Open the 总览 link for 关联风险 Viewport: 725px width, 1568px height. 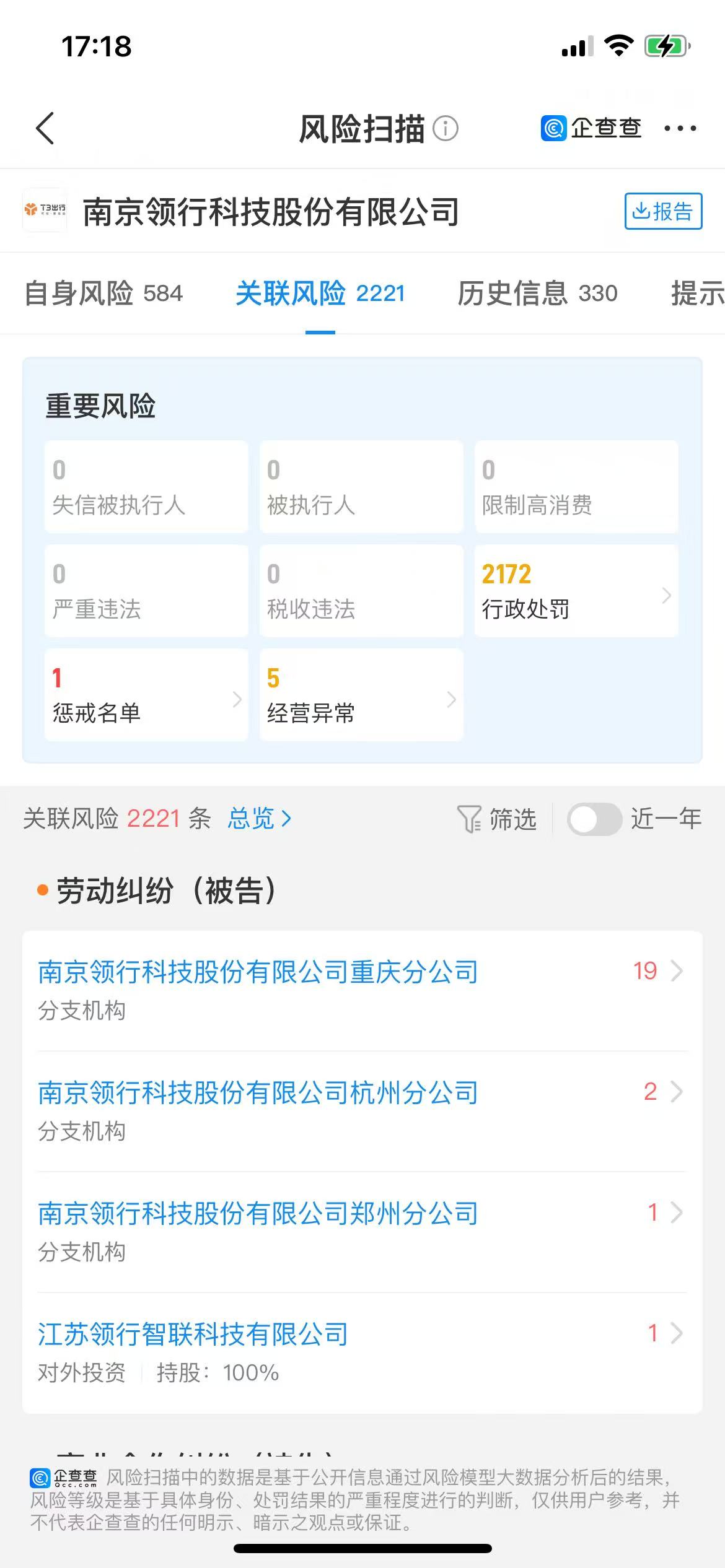[x=259, y=819]
